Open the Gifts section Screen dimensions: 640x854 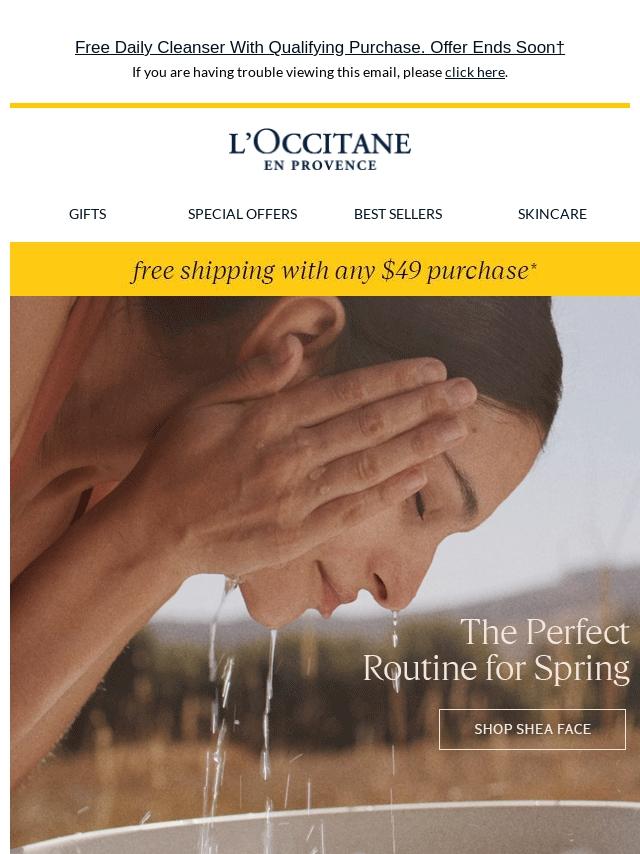click(x=88, y=214)
